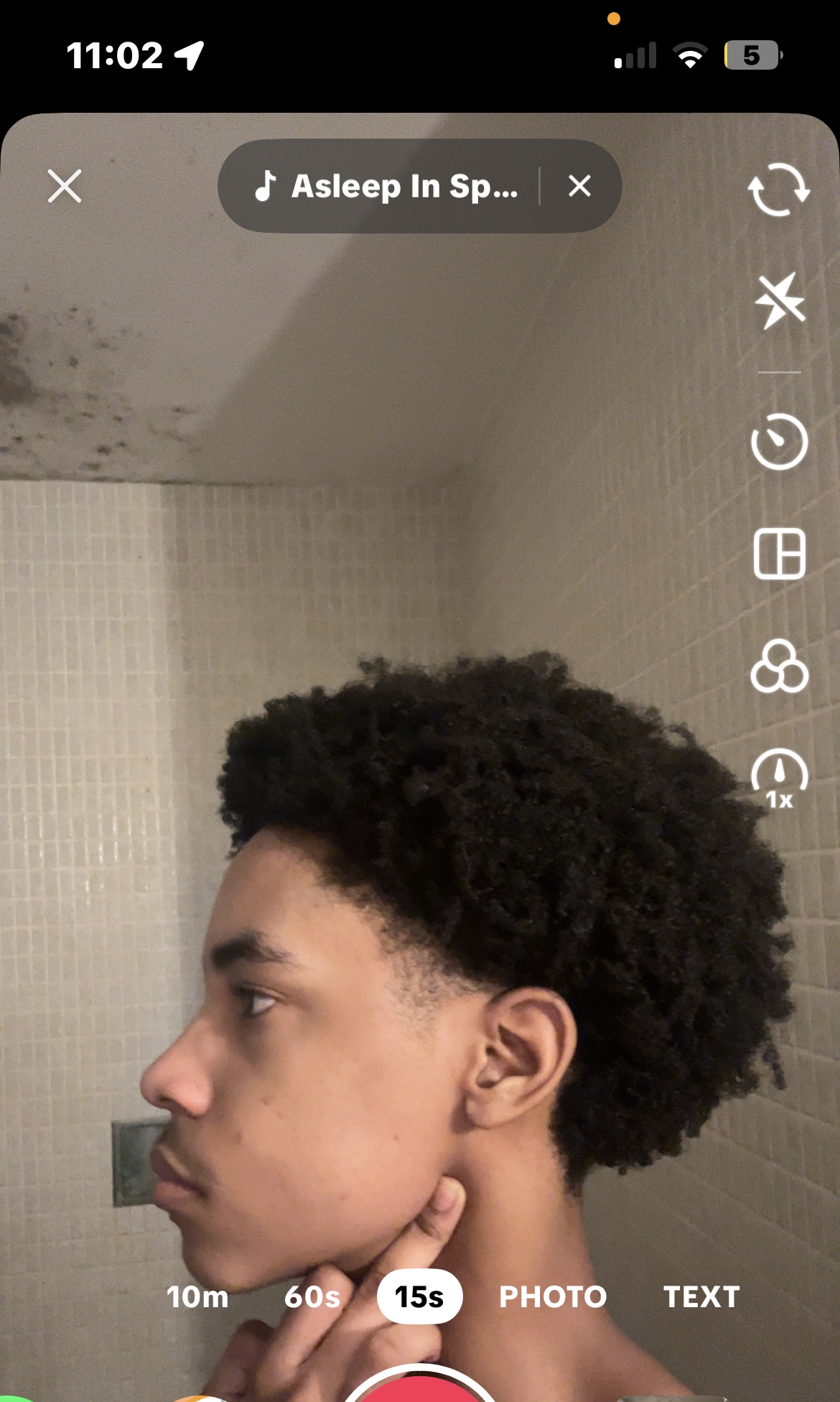
Task: Switch to 60s recording length
Action: coord(312,1297)
